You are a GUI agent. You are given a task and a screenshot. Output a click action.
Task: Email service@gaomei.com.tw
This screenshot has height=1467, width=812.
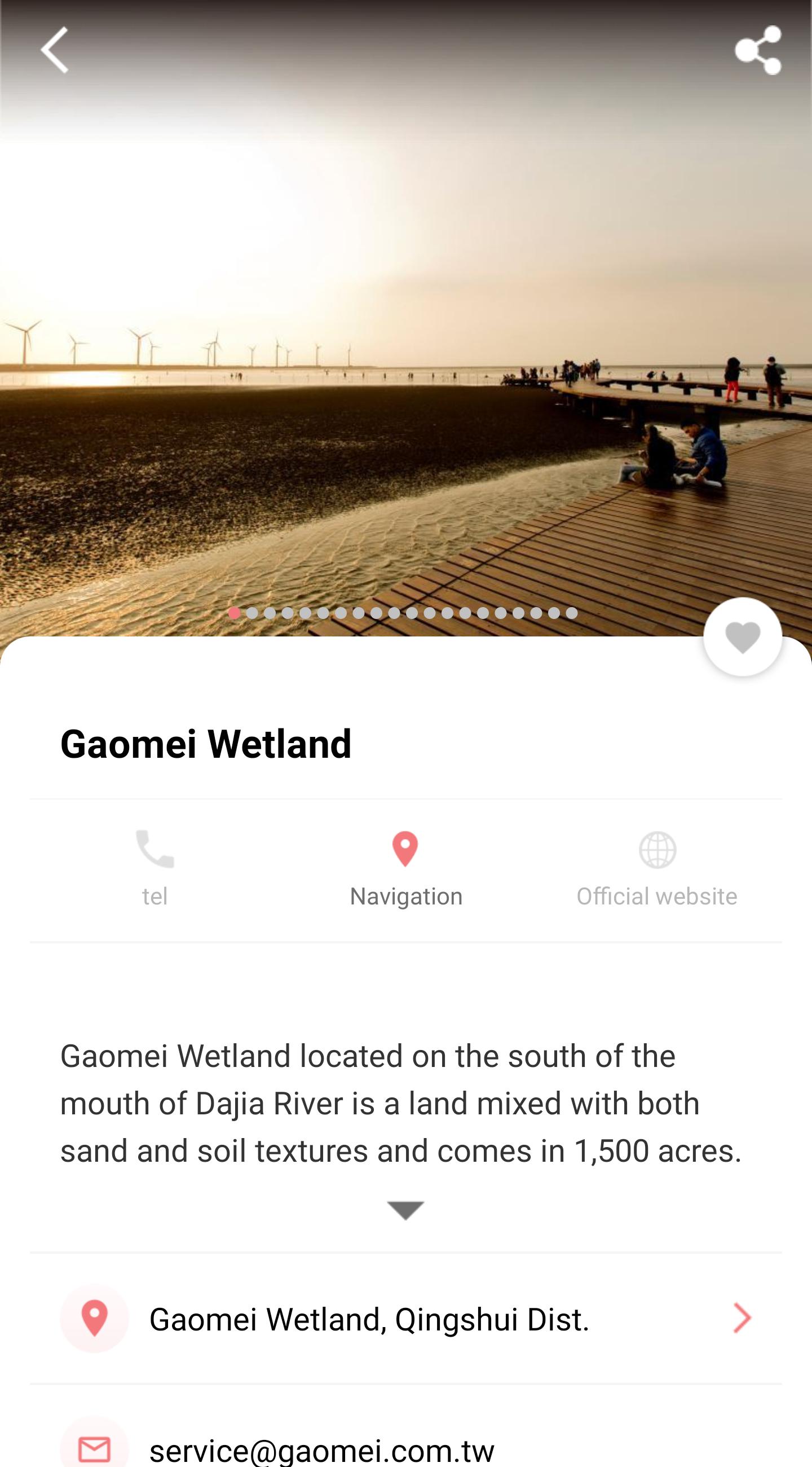(x=405, y=1435)
